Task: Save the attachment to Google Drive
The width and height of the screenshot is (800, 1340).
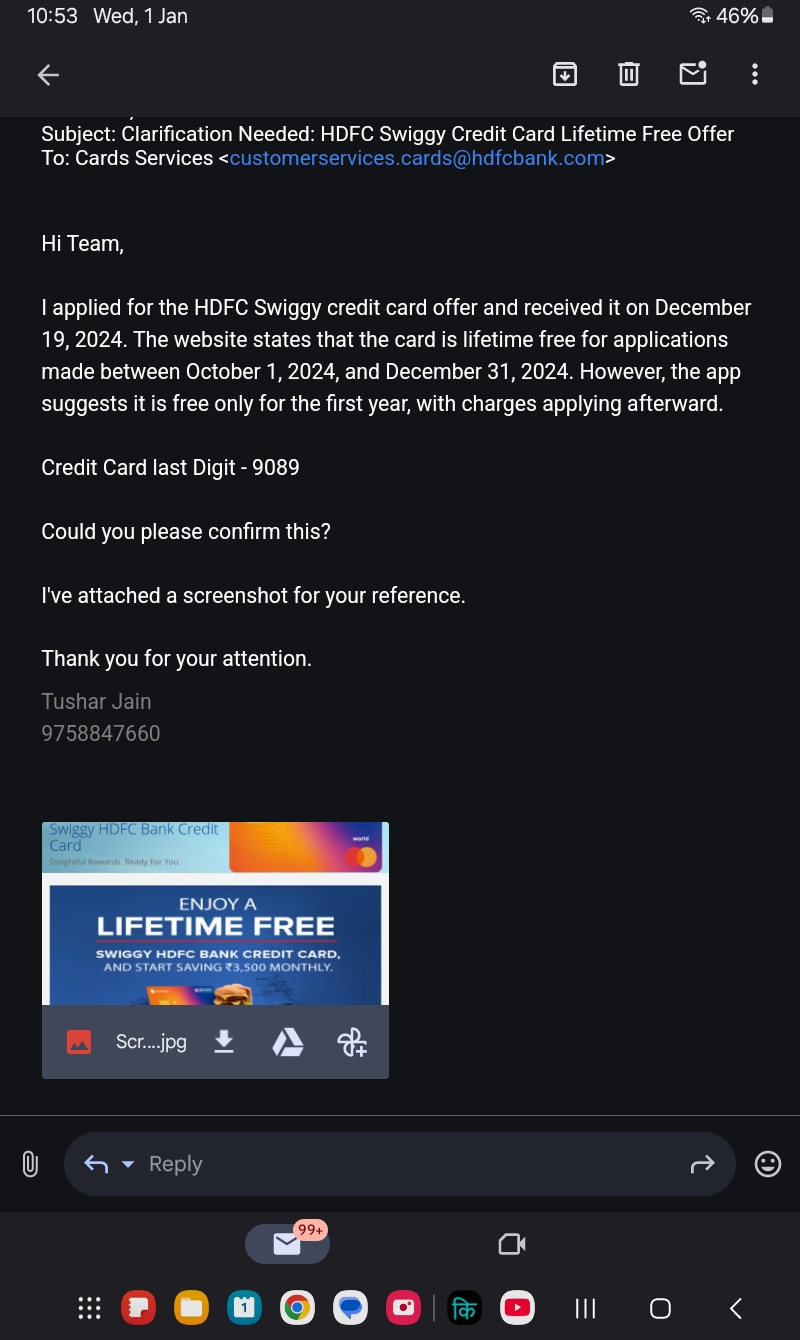Action: (288, 1042)
